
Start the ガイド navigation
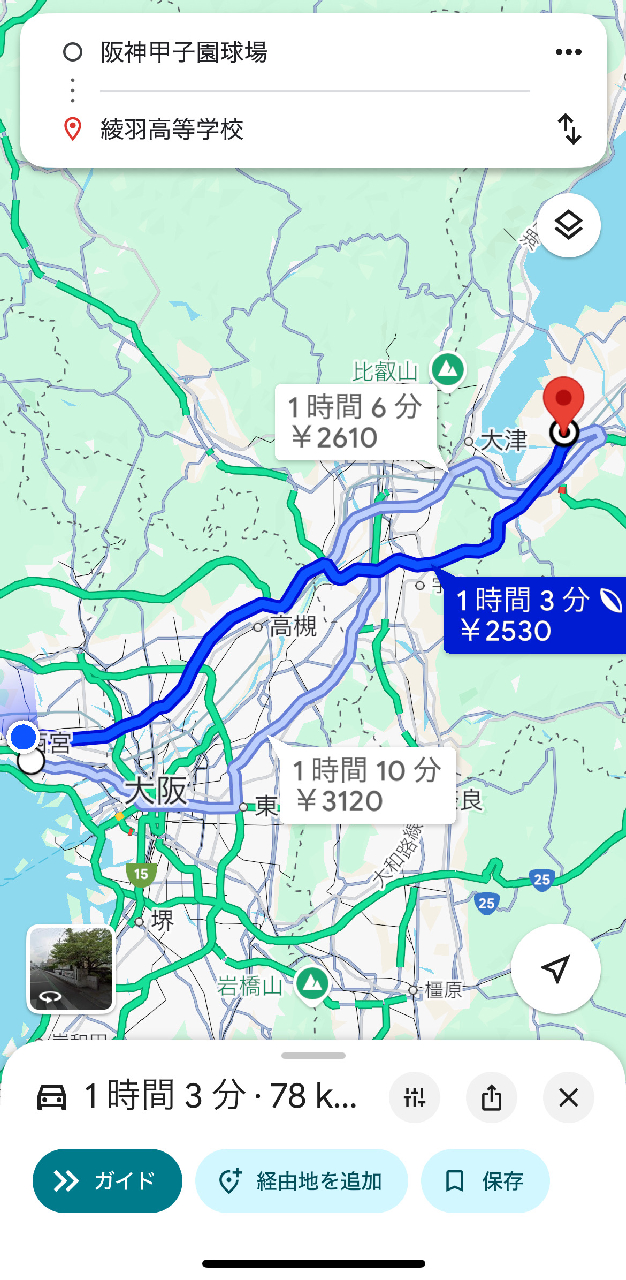(107, 1181)
